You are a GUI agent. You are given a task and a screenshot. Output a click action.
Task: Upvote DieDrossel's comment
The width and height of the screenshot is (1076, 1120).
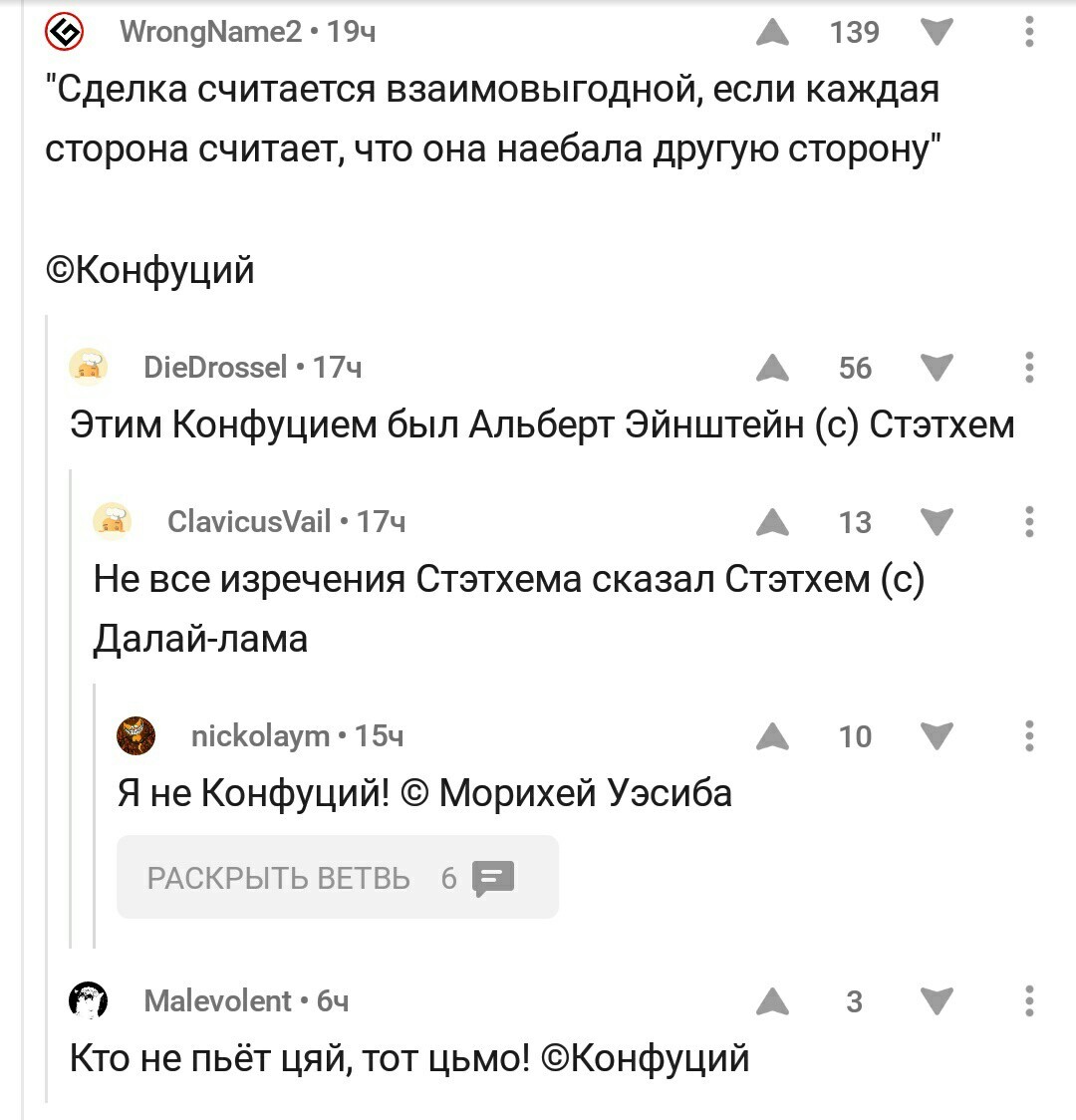[x=772, y=369]
